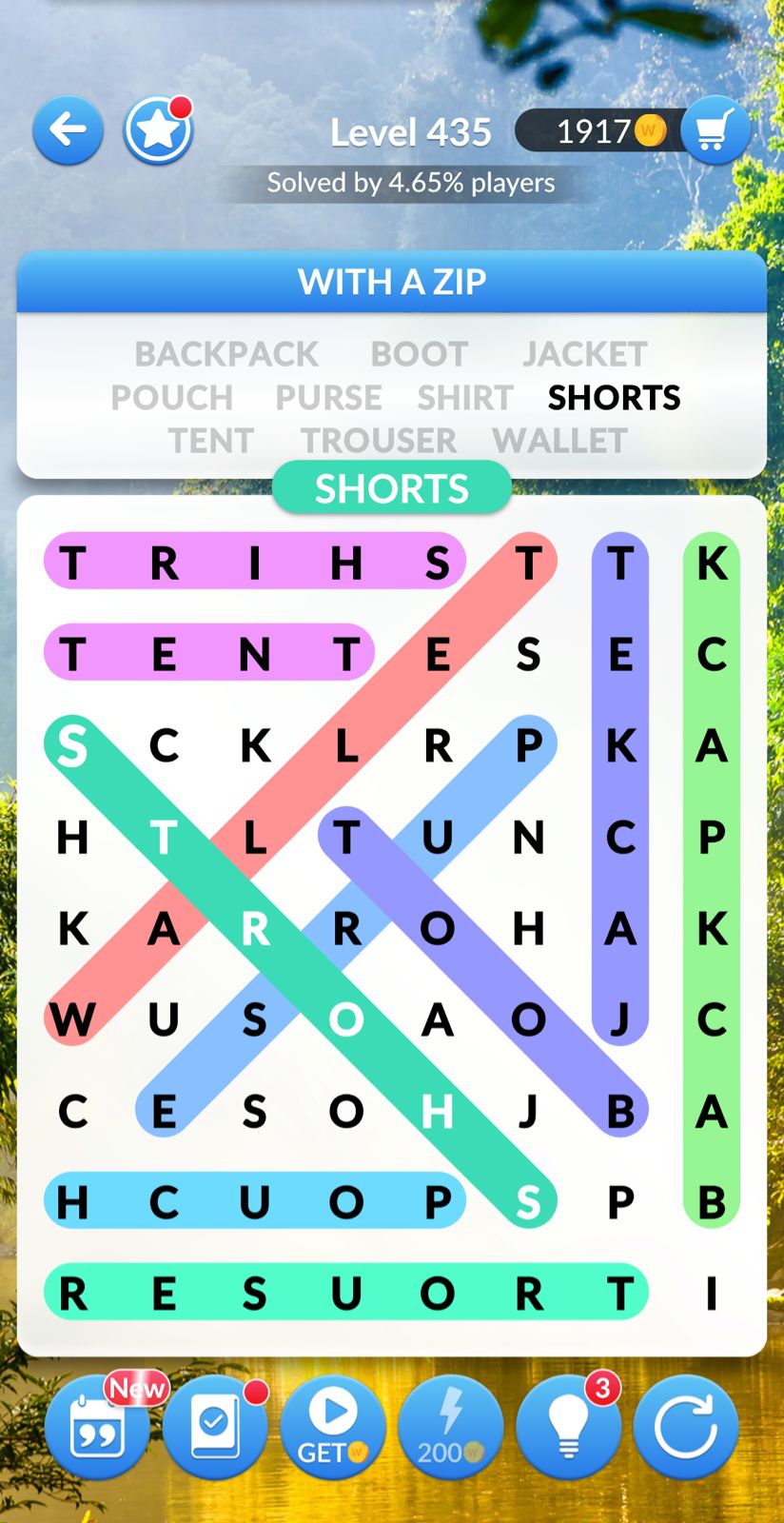Open the daily calendar with New badge
Viewport: 784px width, 1523px height.
coord(97,1426)
